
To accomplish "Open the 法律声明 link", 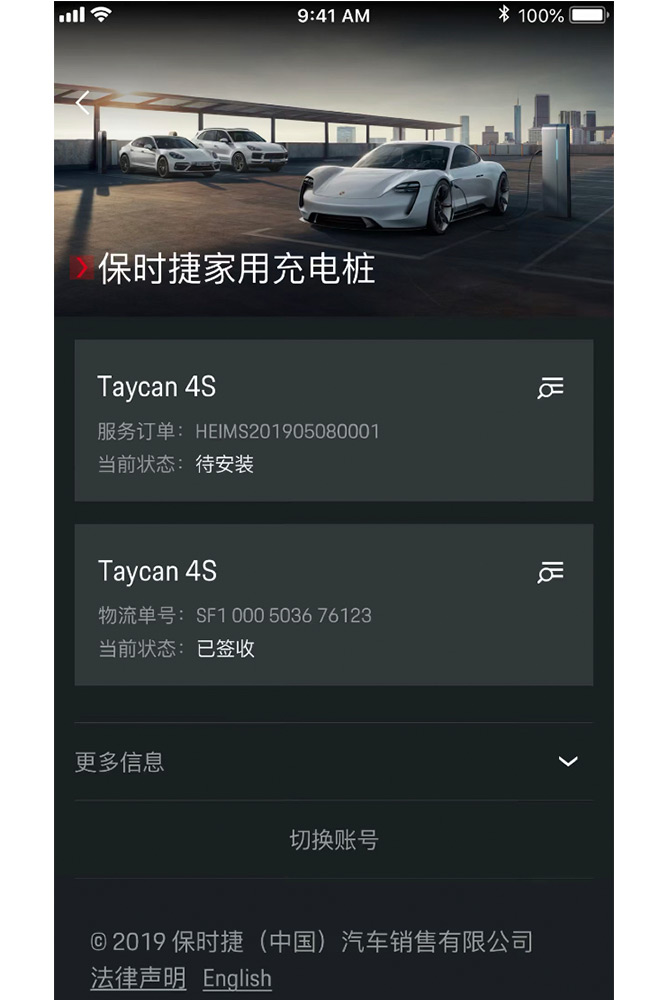I will [138, 978].
